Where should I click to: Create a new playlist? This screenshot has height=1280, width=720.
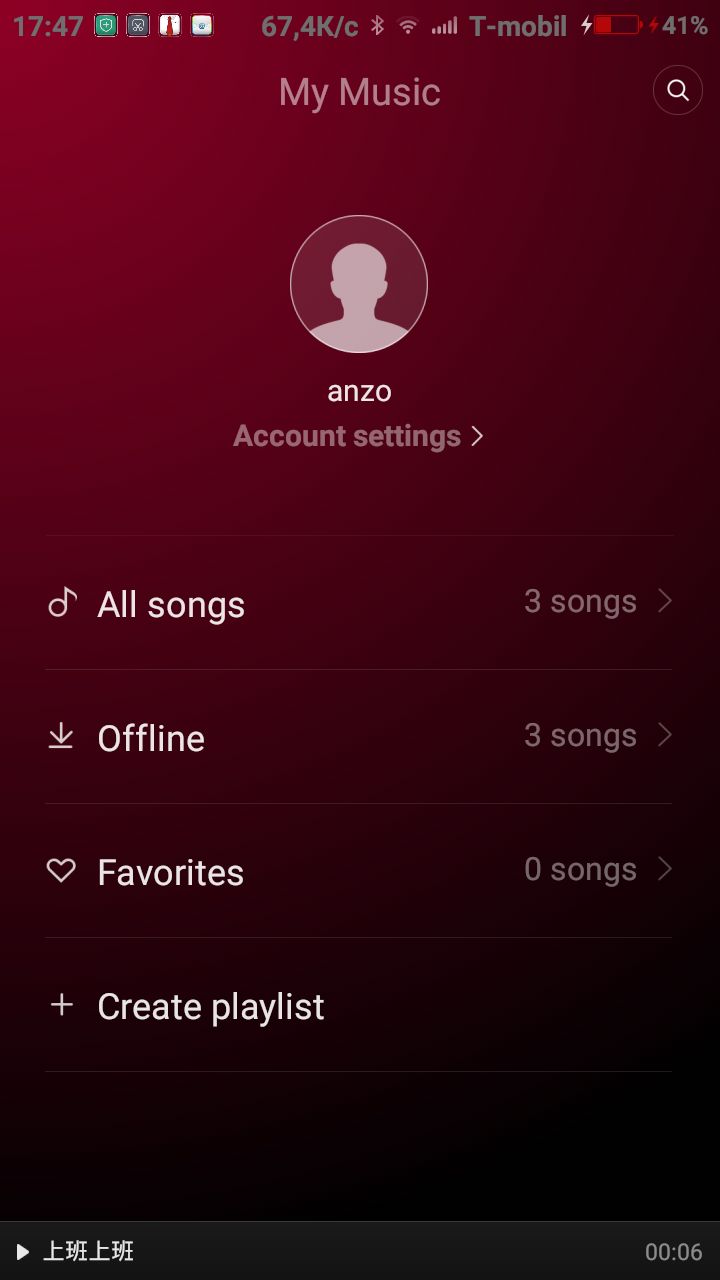click(x=359, y=1005)
